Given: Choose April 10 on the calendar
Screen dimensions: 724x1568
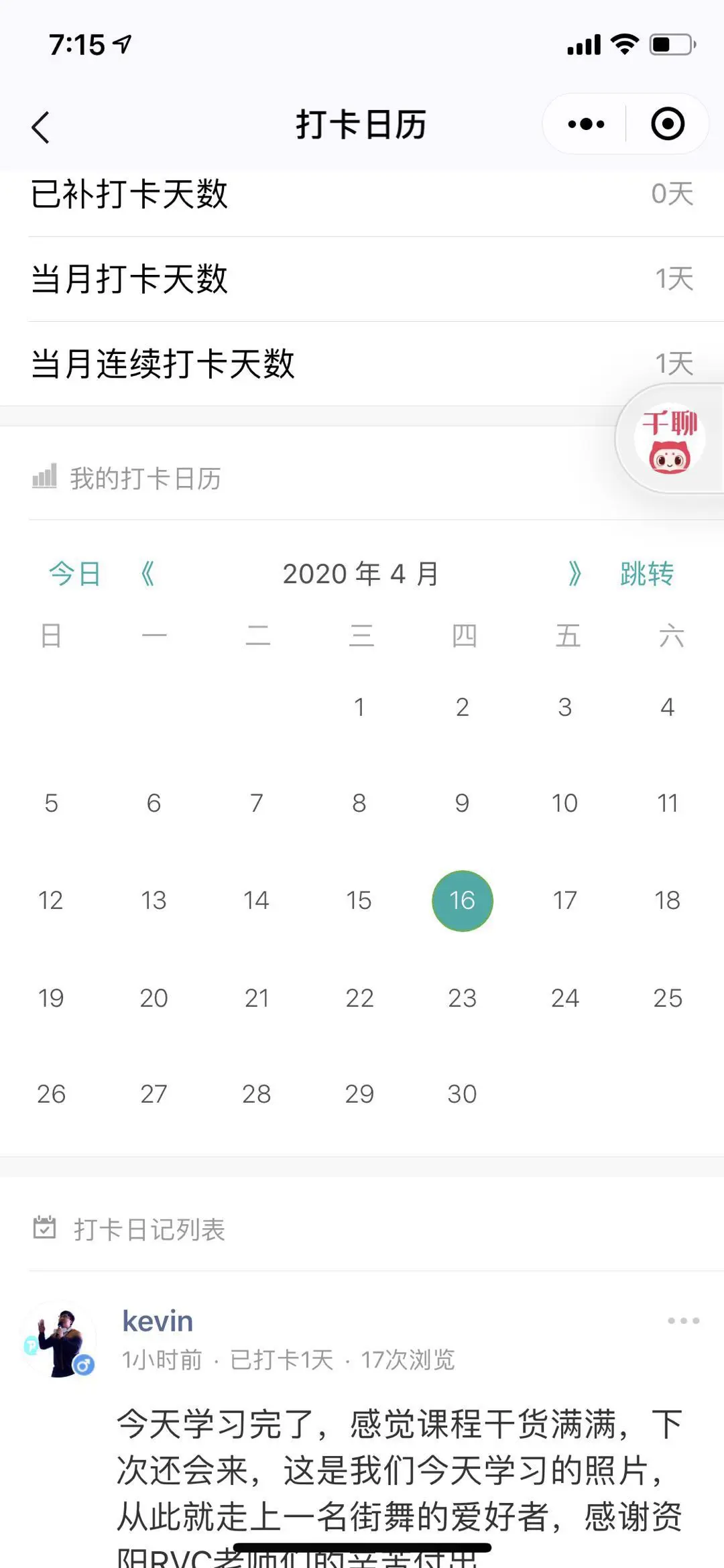Looking at the screenshot, I should pos(564,803).
